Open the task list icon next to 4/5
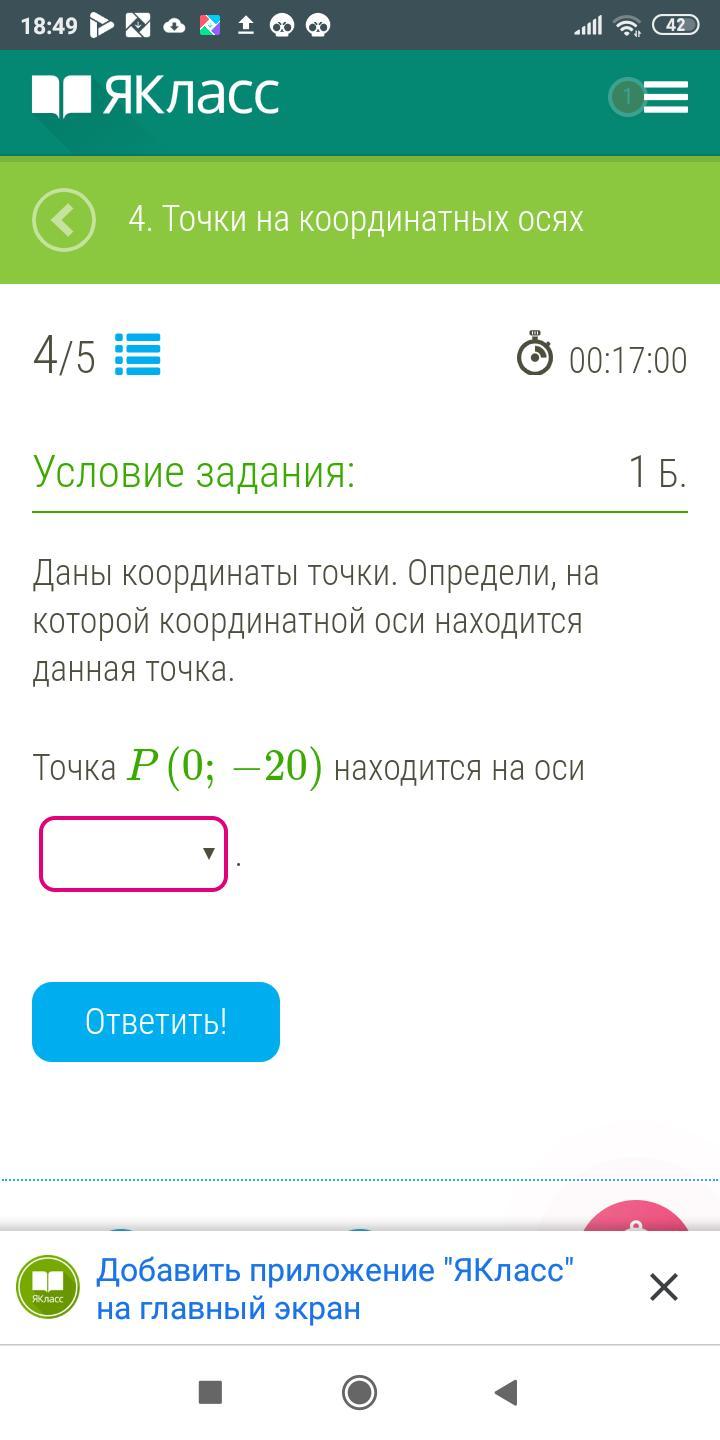This screenshot has width=720, height=1440. click(x=138, y=355)
